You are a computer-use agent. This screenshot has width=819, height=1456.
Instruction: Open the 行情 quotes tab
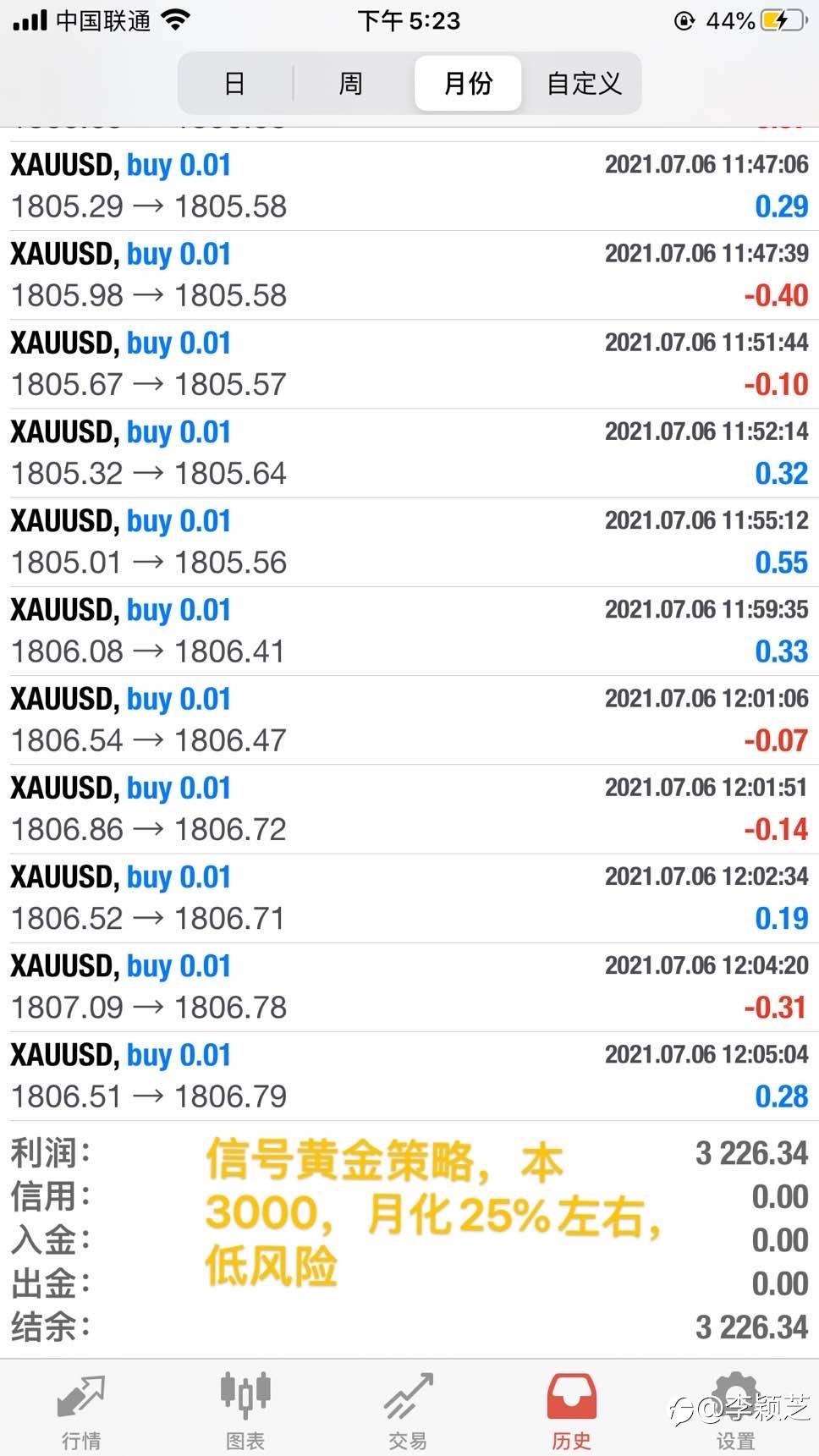pos(81,1410)
